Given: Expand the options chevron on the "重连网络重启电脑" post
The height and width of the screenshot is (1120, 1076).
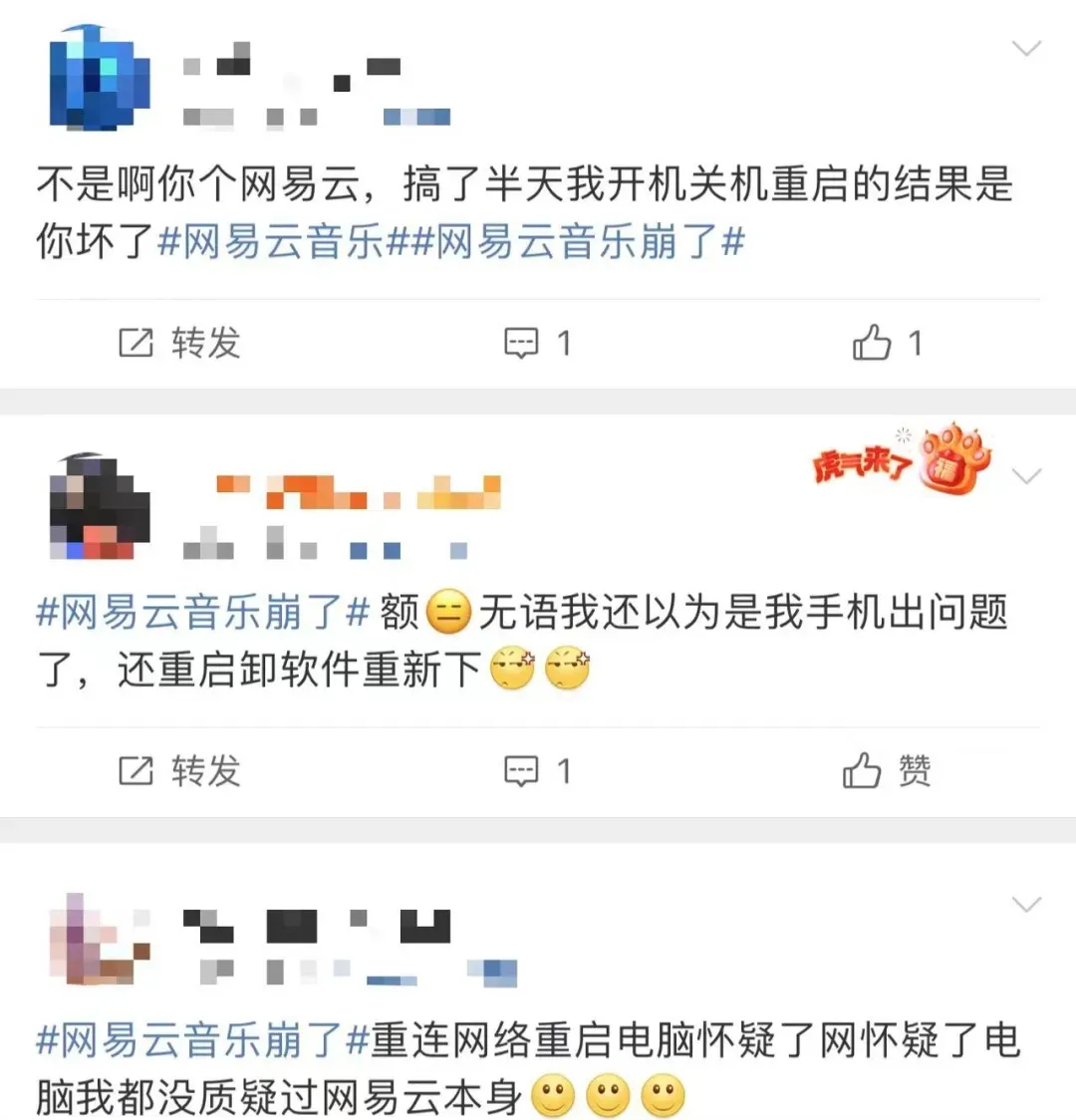Looking at the screenshot, I should click(x=1025, y=905).
